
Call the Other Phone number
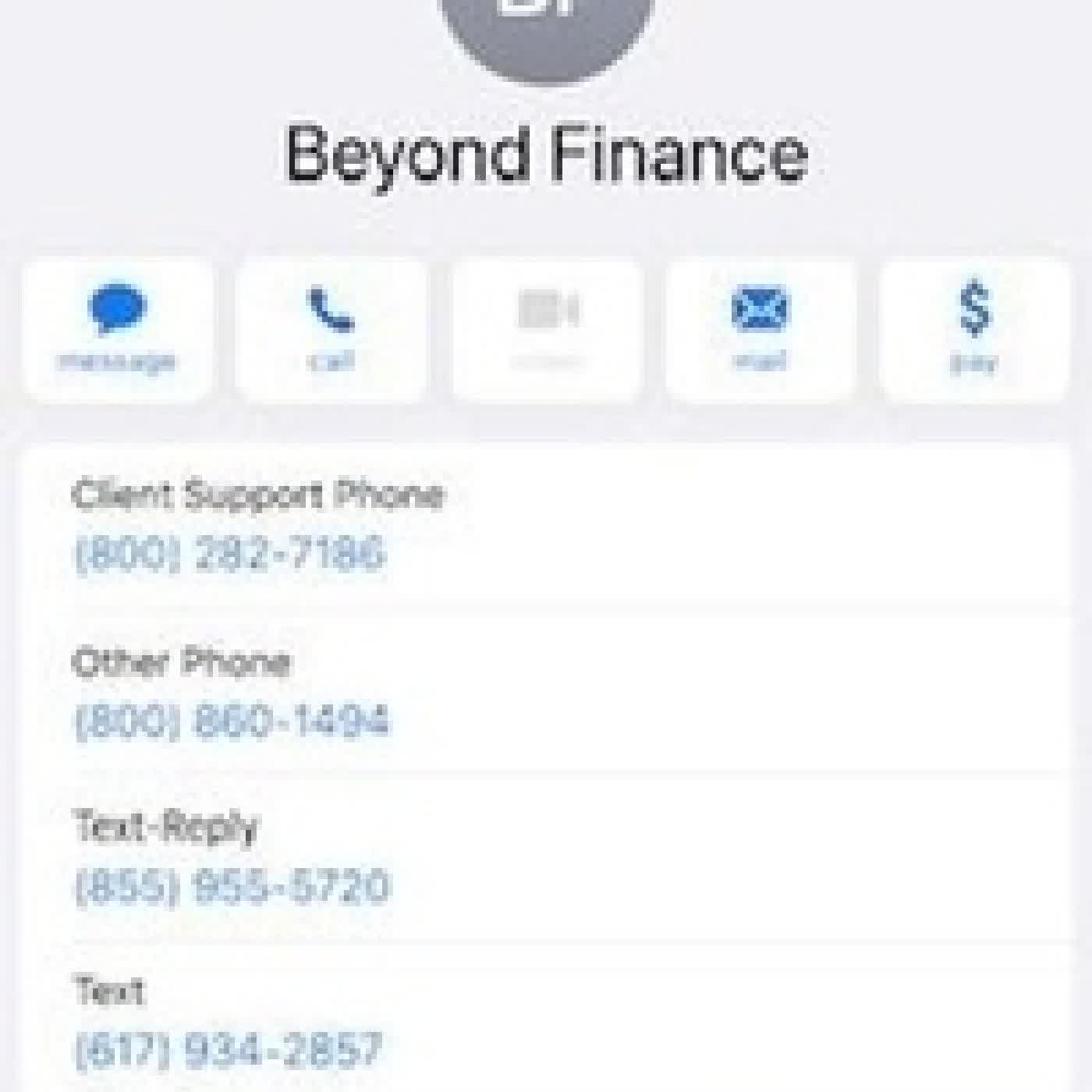pos(231,721)
